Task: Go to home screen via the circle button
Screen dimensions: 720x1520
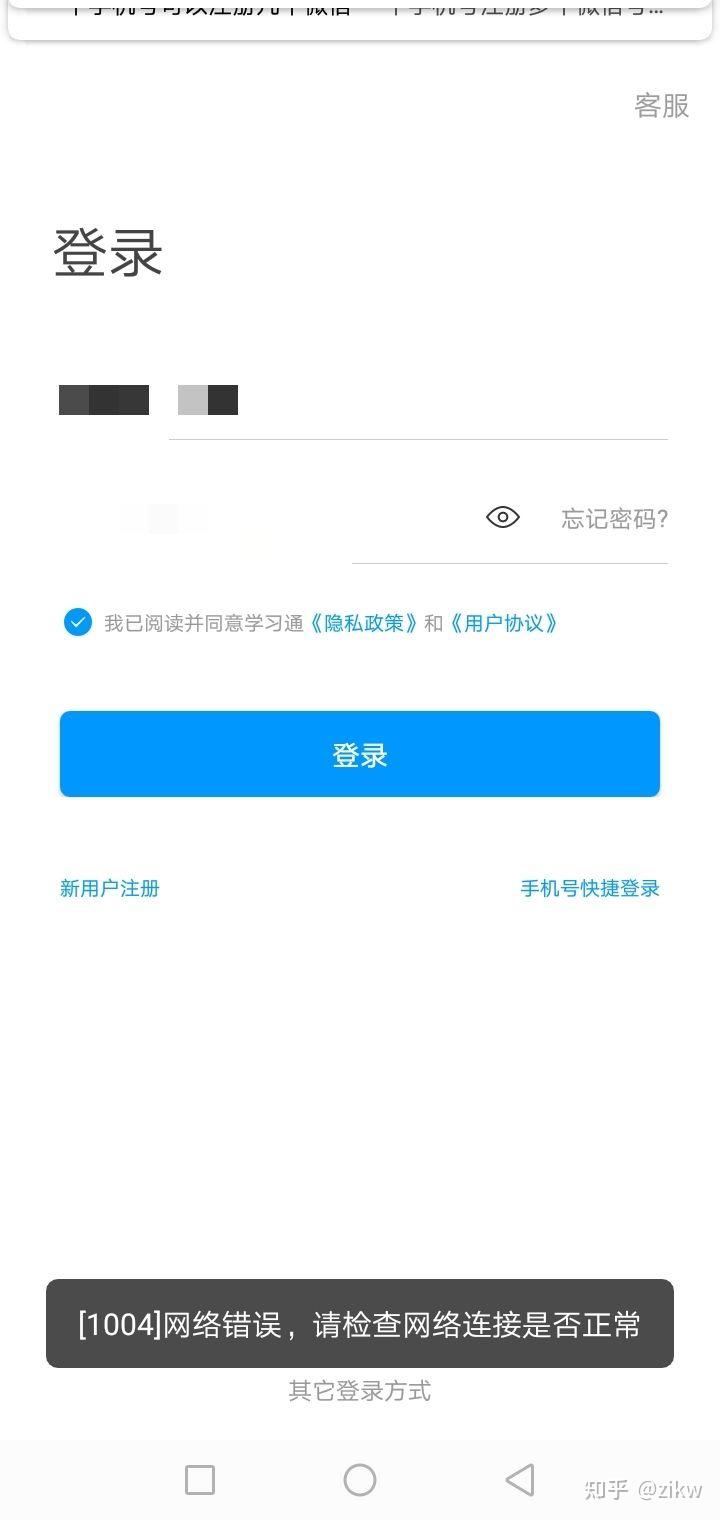Action: [360, 1480]
